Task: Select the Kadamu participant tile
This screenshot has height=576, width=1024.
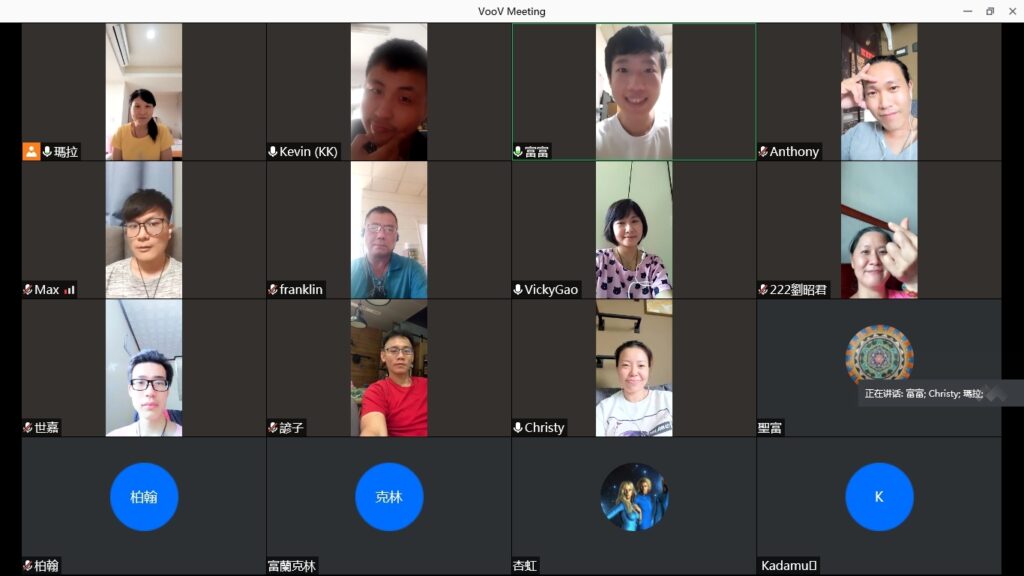Action: point(878,497)
